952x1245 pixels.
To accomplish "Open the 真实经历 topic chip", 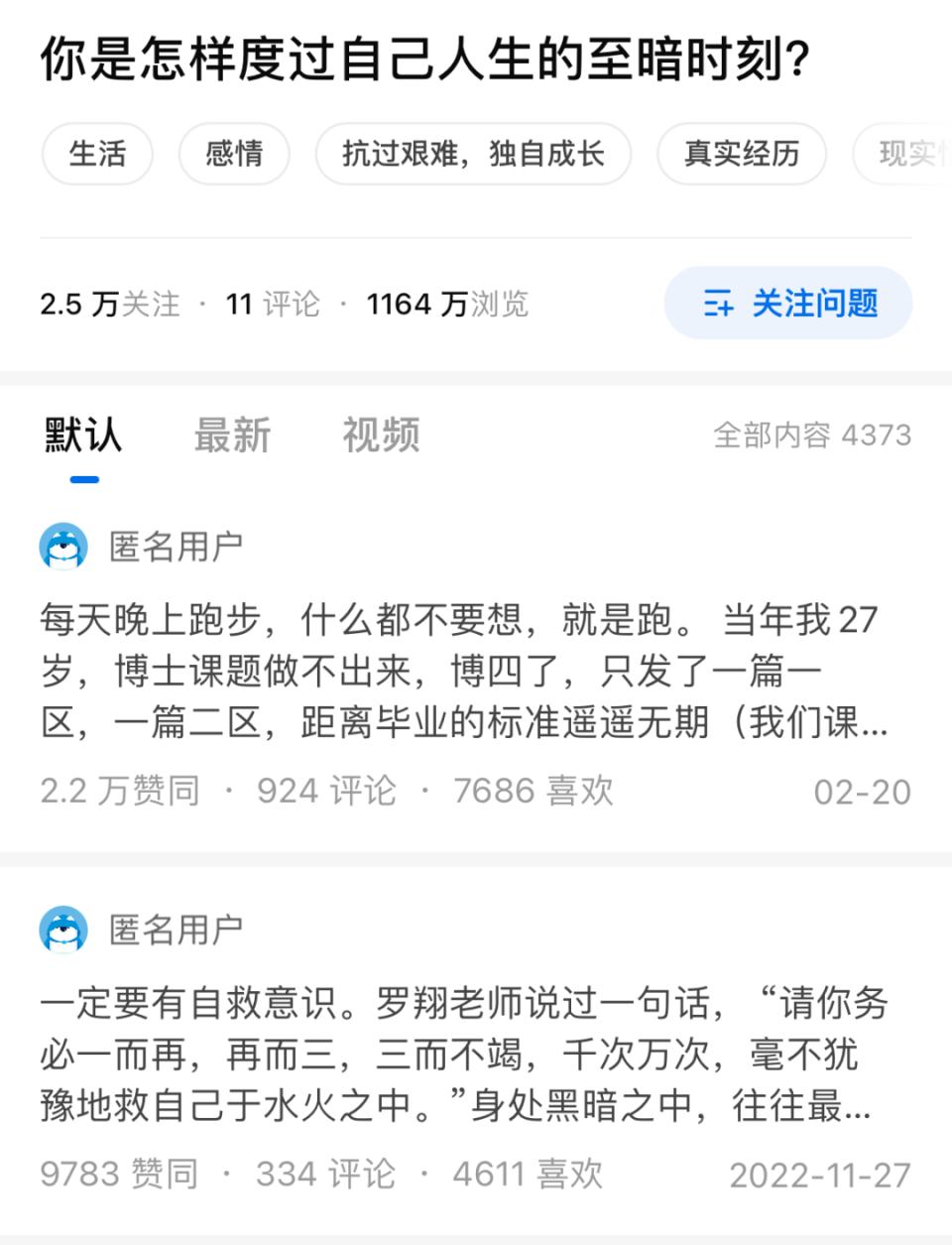I will [742, 154].
